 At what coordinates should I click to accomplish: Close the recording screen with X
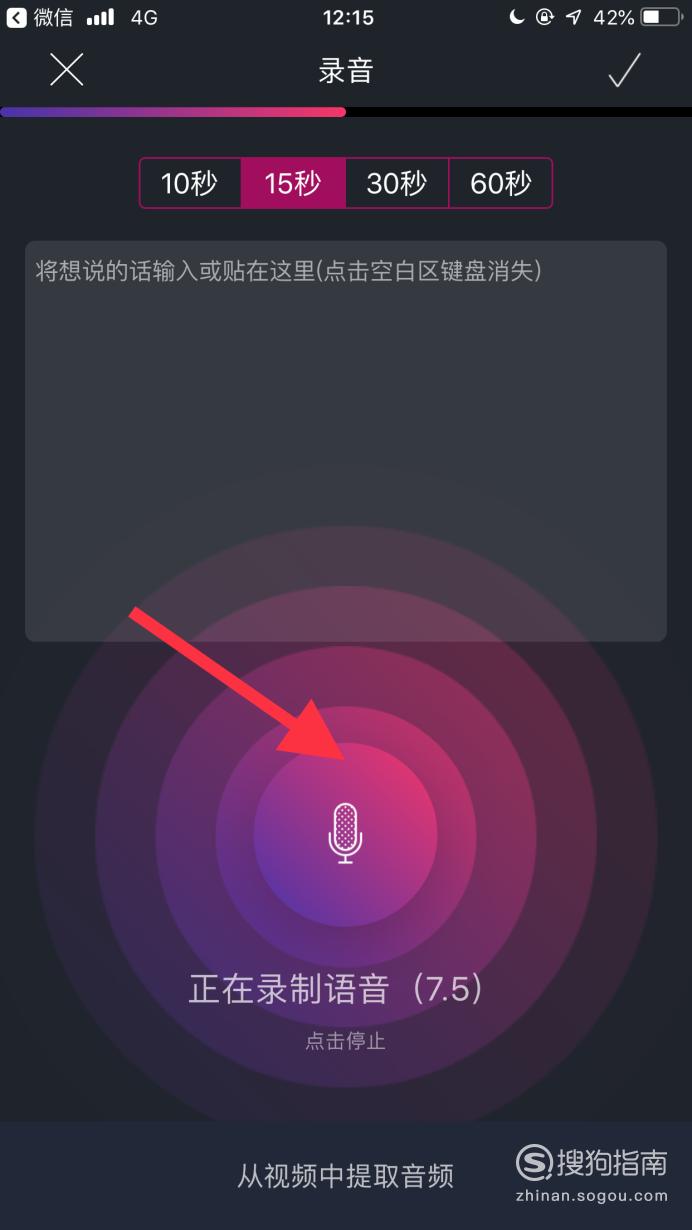pyautogui.click(x=67, y=70)
